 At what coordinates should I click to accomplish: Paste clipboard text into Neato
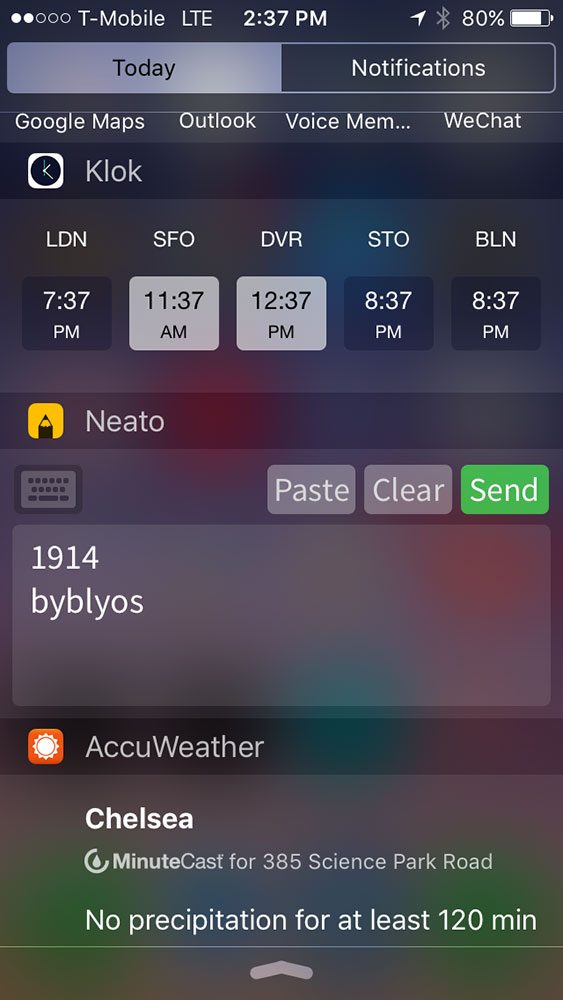click(311, 489)
